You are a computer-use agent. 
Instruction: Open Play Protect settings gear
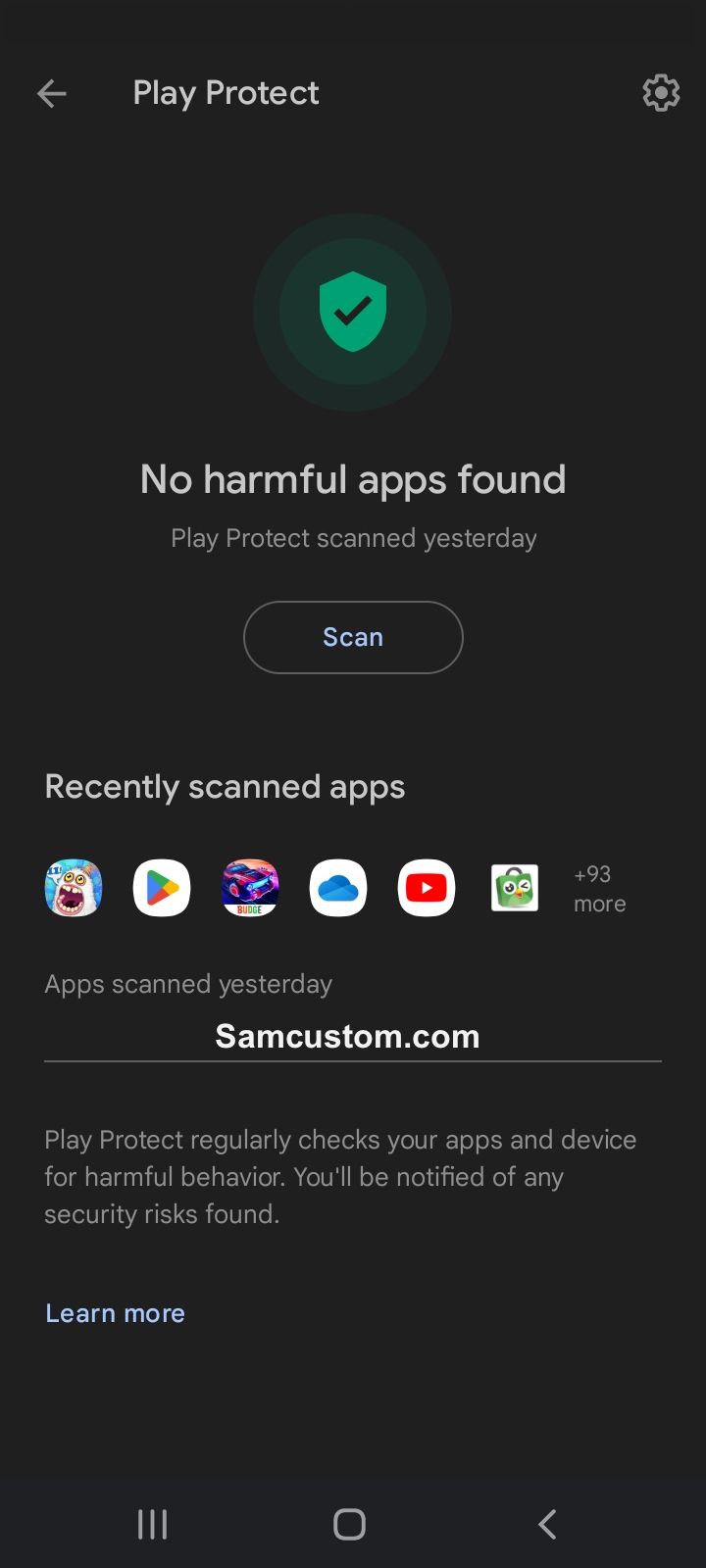coord(661,93)
